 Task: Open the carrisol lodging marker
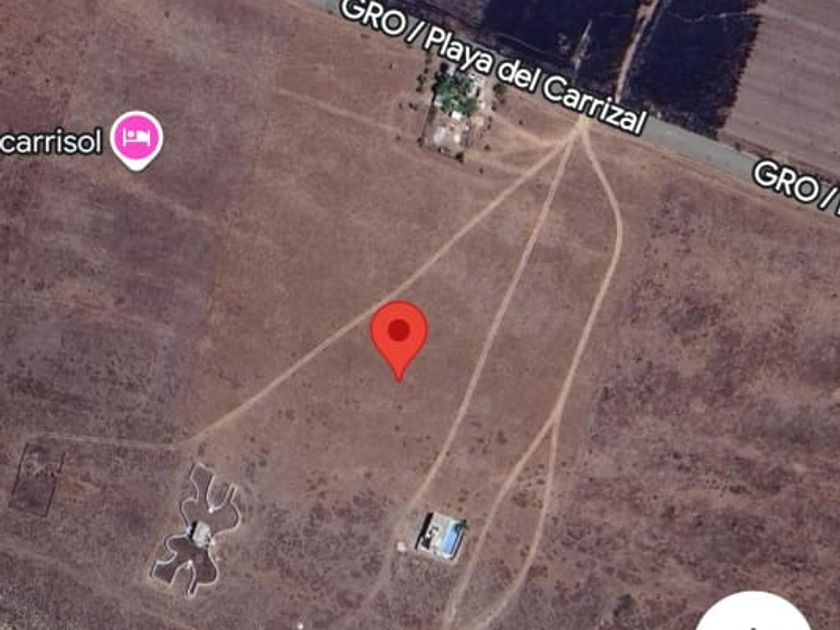(137, 138)
